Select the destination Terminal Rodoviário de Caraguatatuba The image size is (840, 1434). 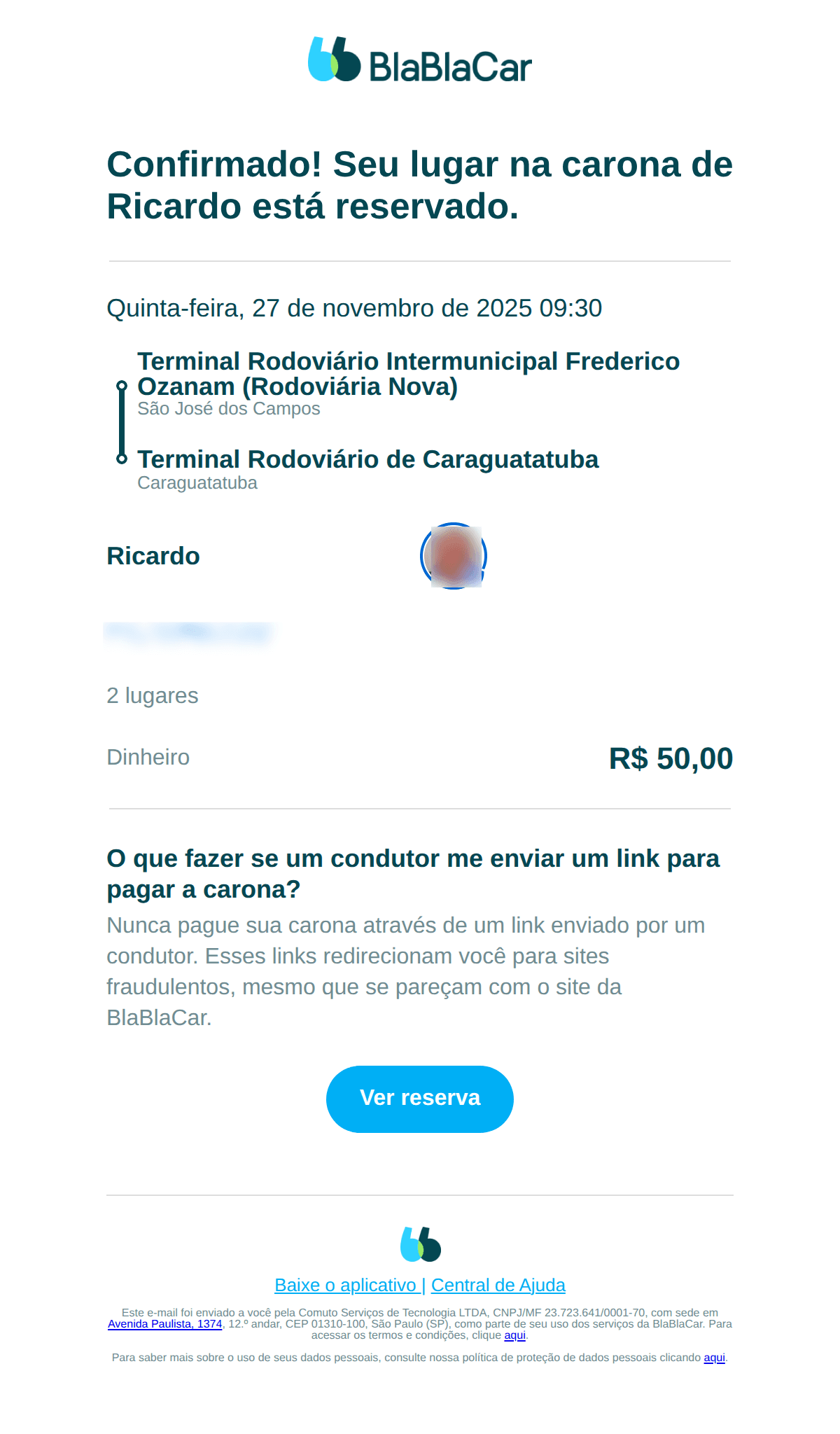[369, 460]
